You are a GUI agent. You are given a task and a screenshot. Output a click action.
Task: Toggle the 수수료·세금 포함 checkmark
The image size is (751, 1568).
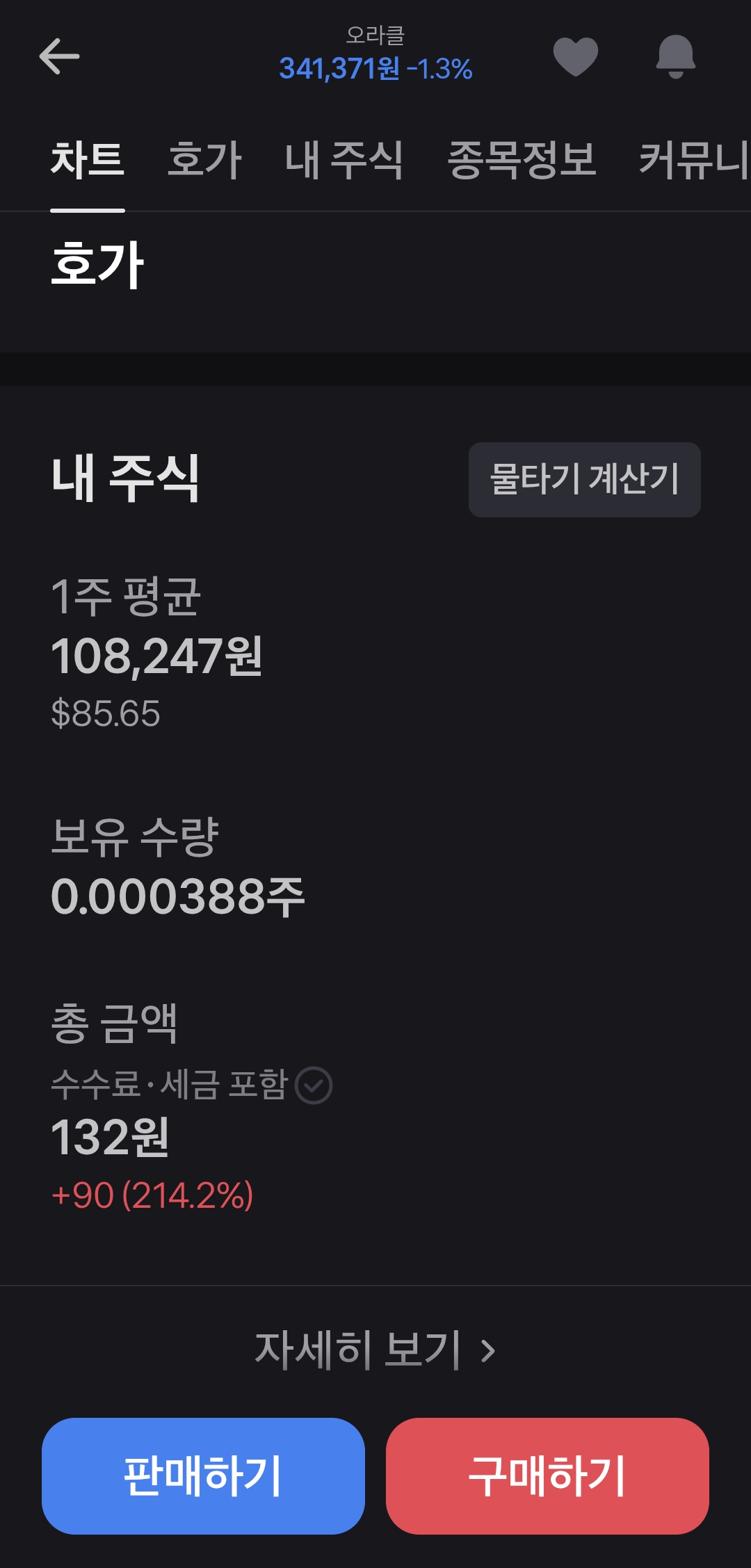tap(314, 1085)
